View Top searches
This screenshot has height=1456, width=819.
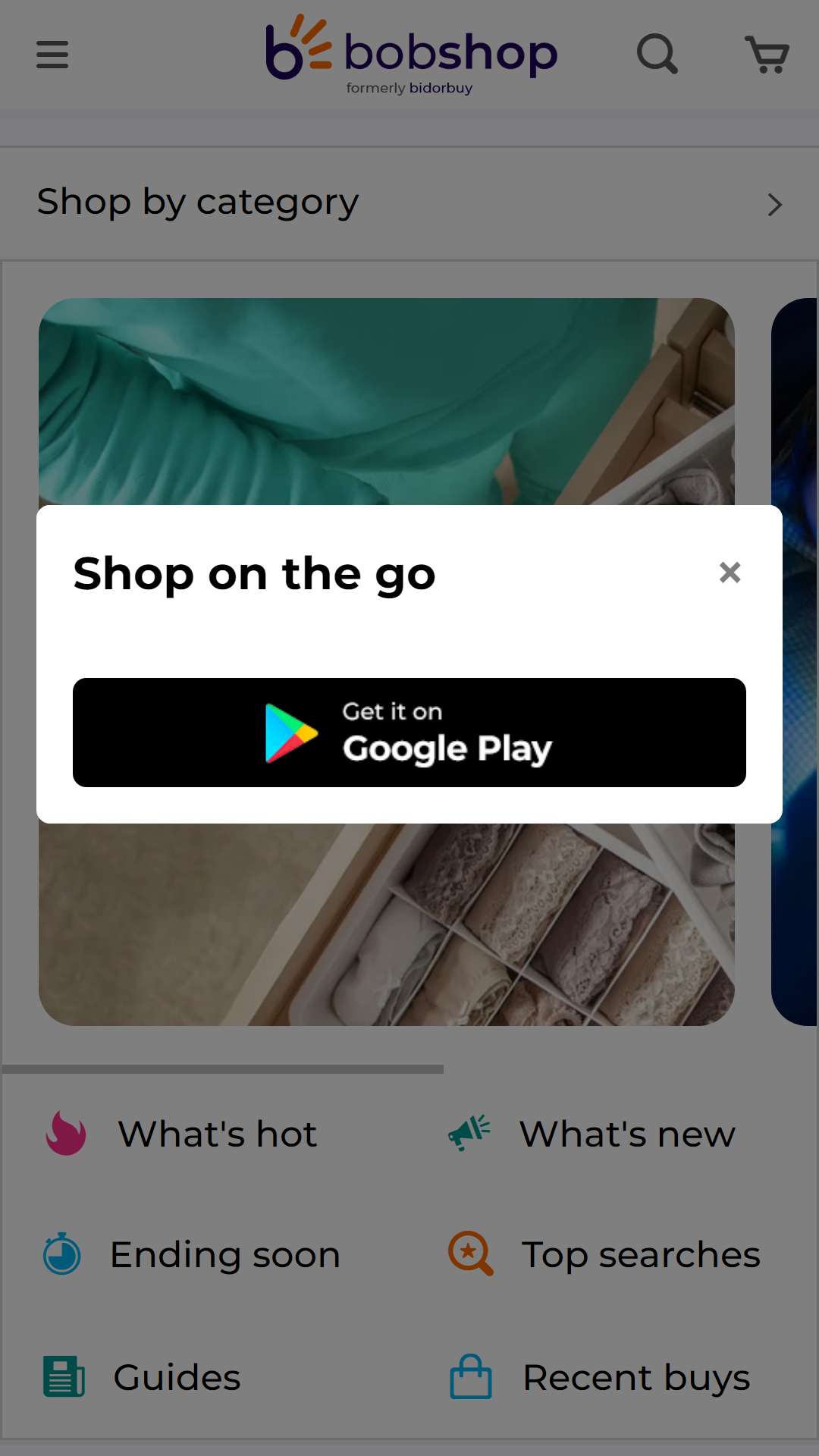pos(604,1255)
